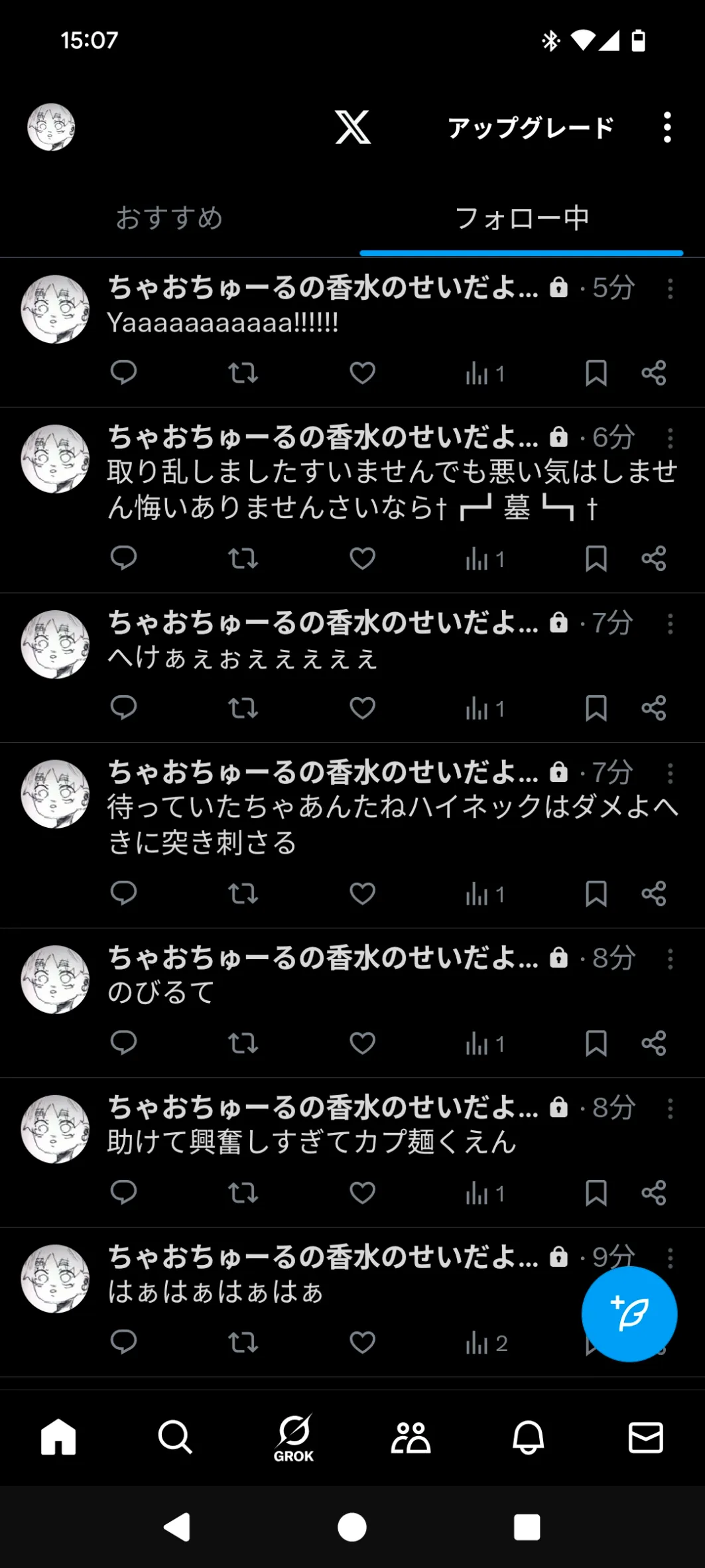Bookmark the post starting 取り乱しました
The height and width of the screenshot is (1568, 705).
tap(596, 558)
